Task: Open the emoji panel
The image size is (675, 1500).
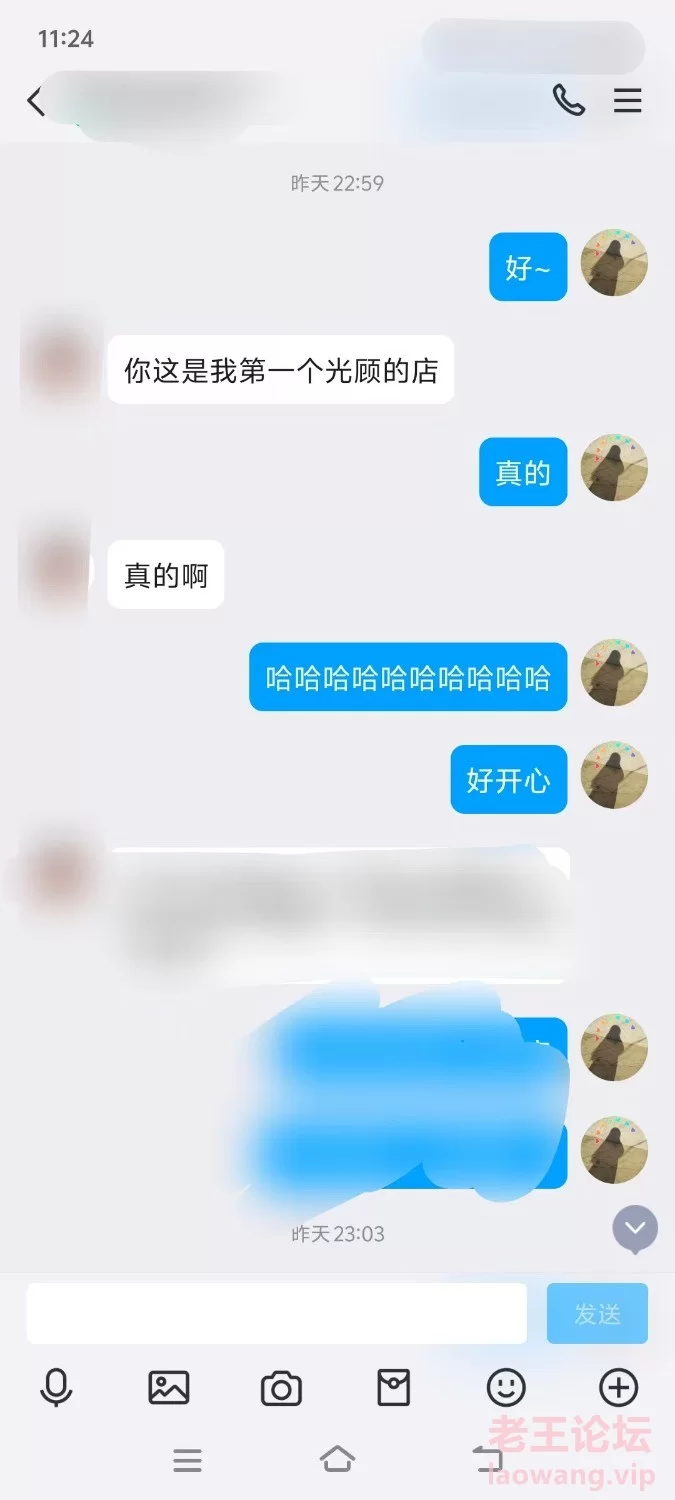Action: coord(506,1388)
